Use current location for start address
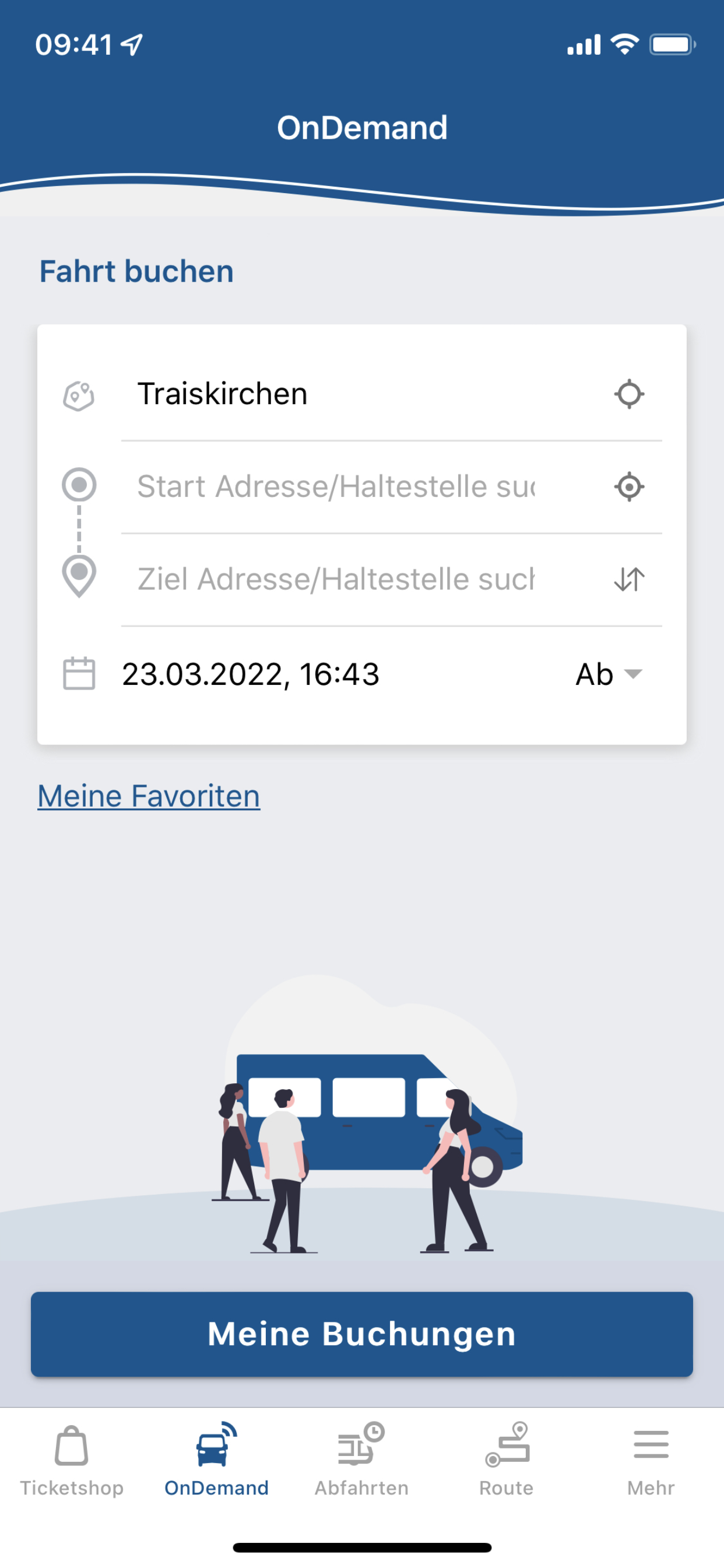724x1568 pixels. 630,487
